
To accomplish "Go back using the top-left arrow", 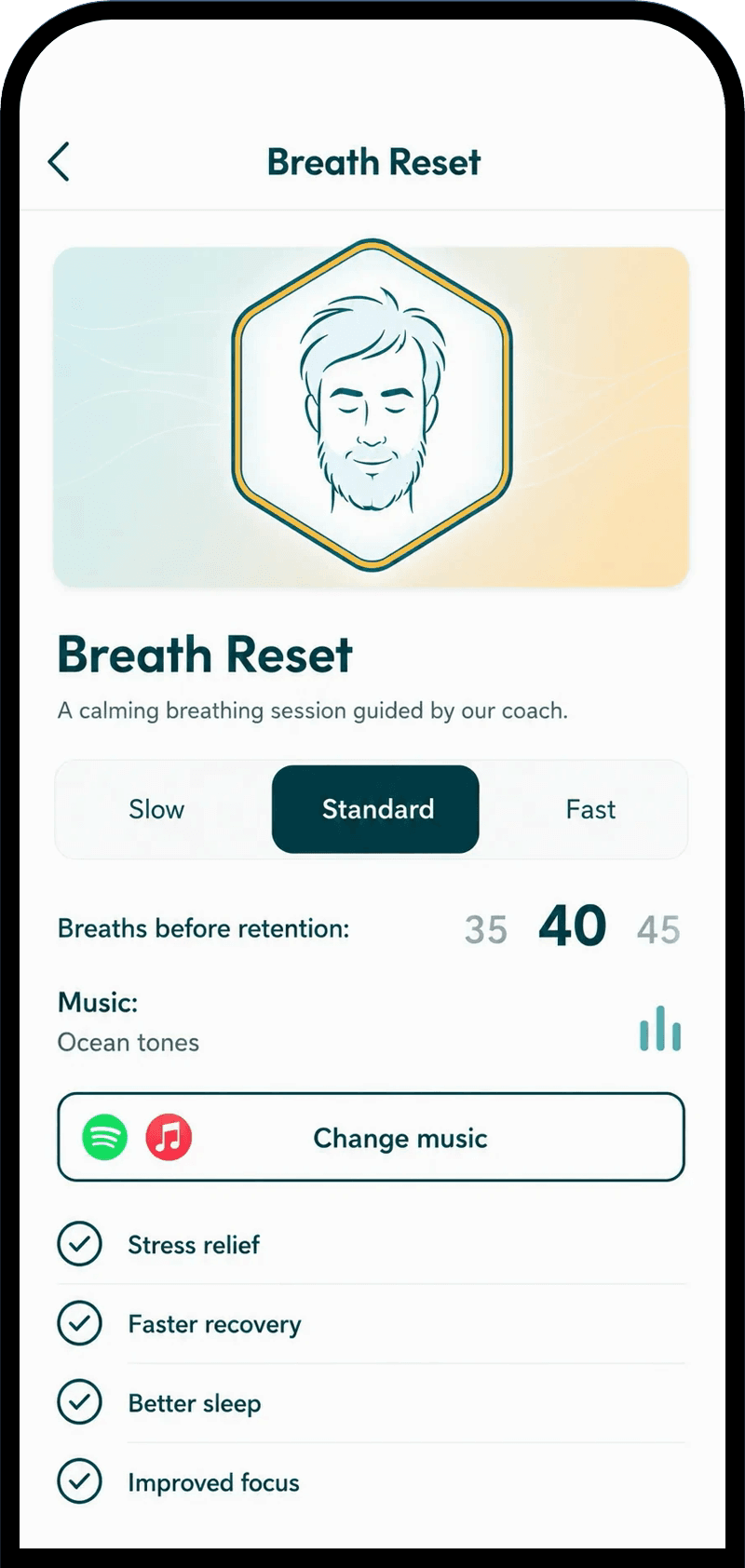I will (59, 162).
